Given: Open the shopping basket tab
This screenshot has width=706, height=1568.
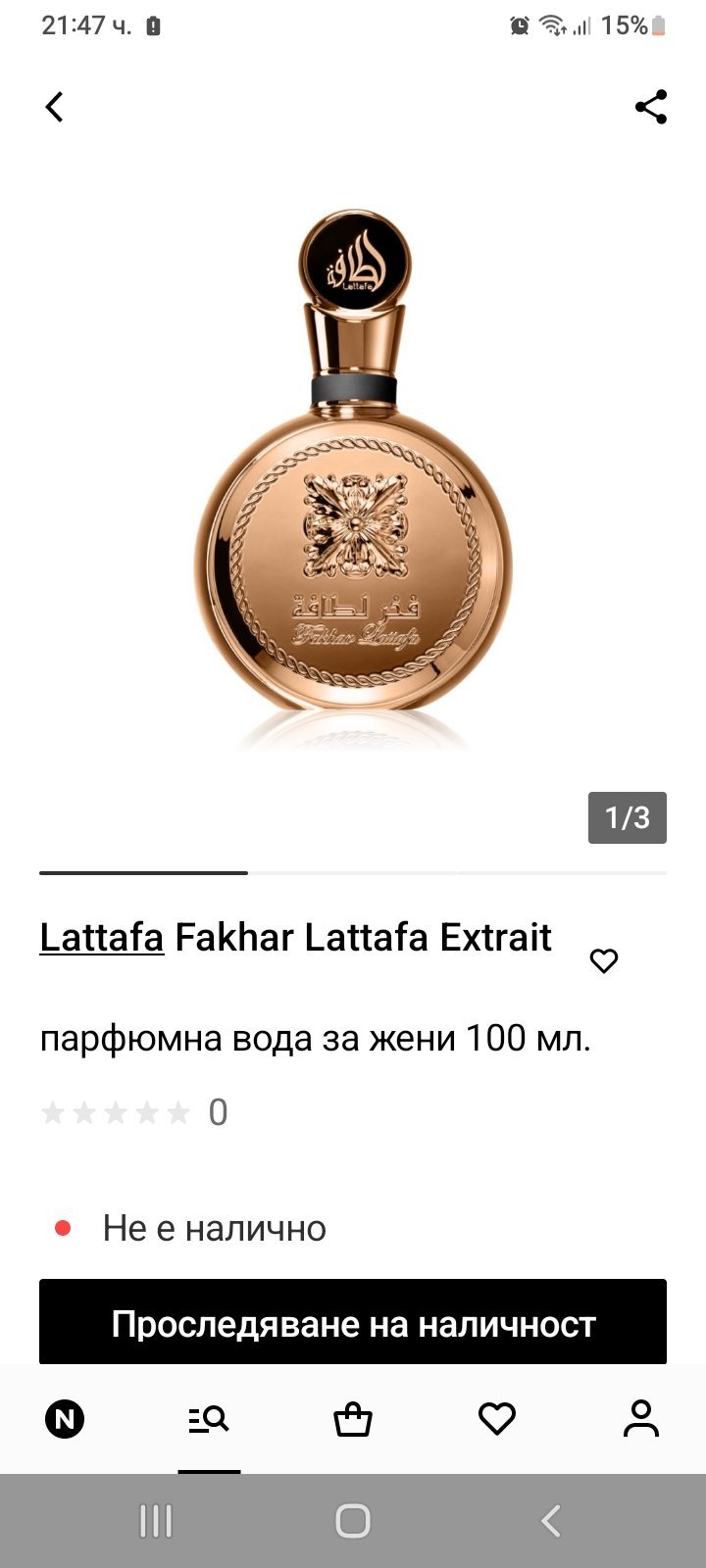Looking at the screenshot, I should pyautogui.click(x=353, y=1419).
